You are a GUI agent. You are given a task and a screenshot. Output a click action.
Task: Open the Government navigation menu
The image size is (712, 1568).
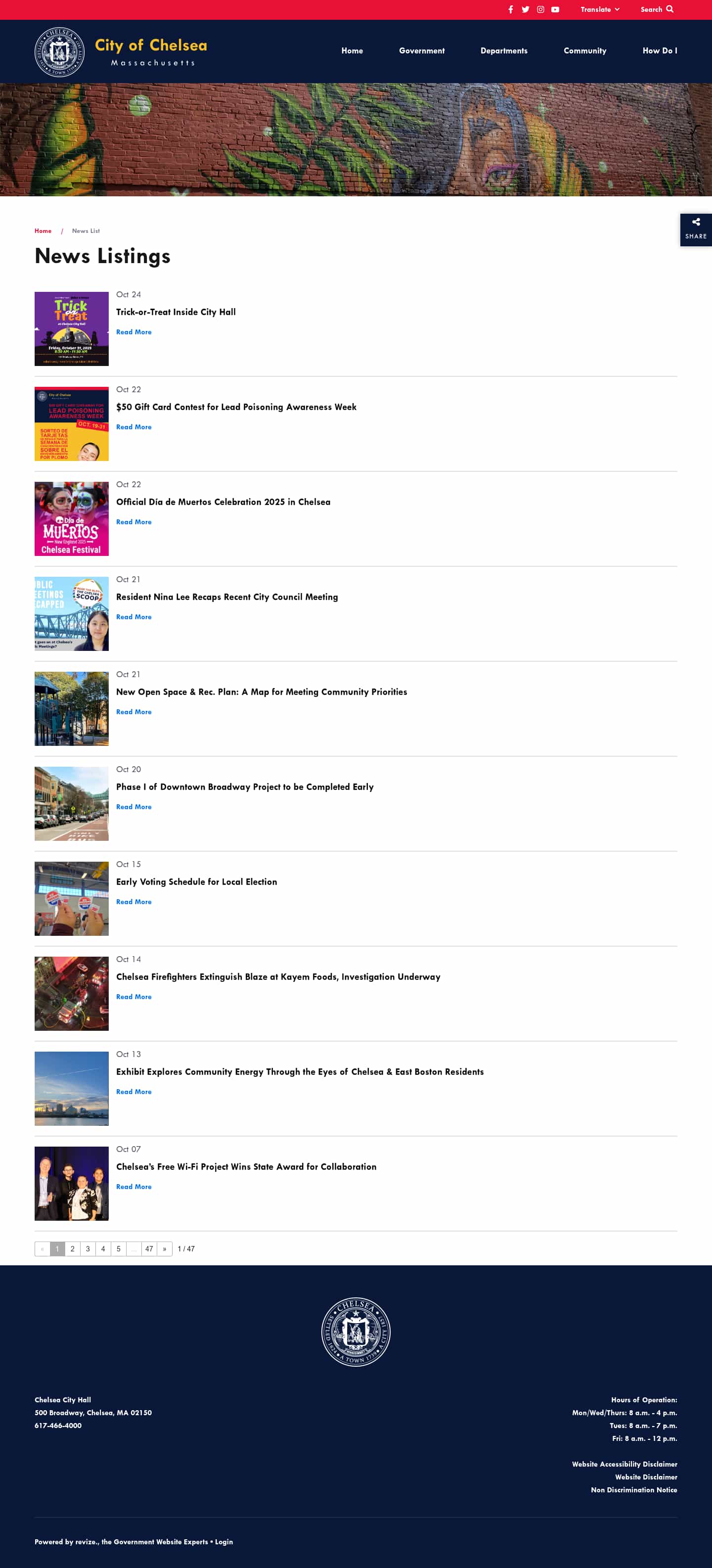(x=422, y=51)
